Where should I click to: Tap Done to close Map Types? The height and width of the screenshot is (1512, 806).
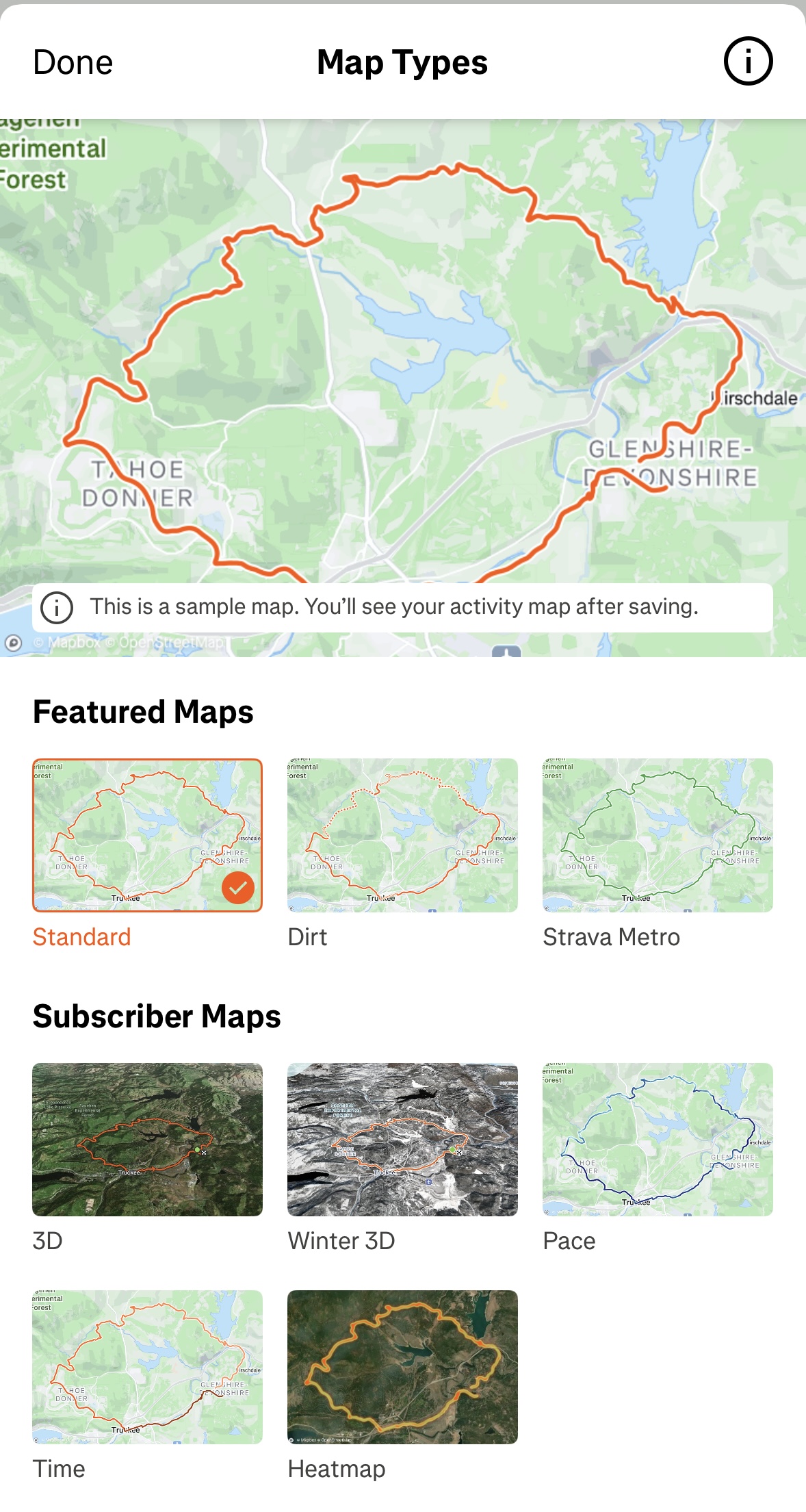[73, 62]
